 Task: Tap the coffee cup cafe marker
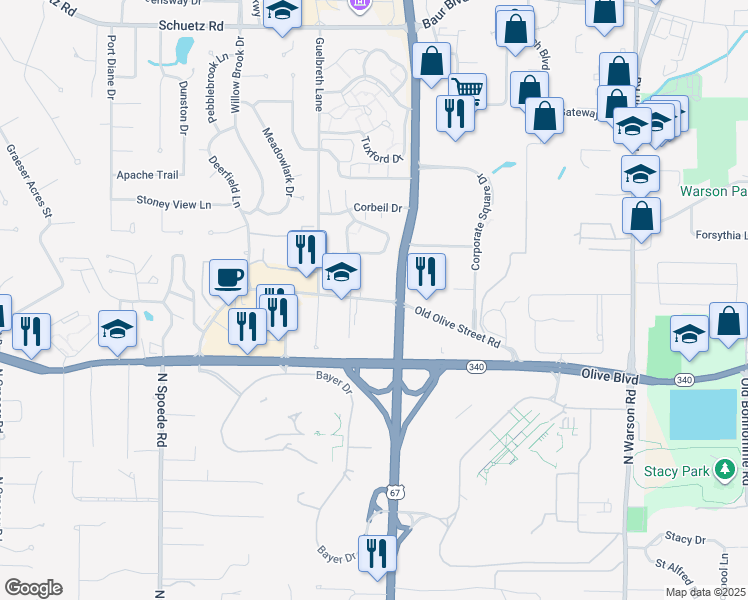tap(228, 276)
